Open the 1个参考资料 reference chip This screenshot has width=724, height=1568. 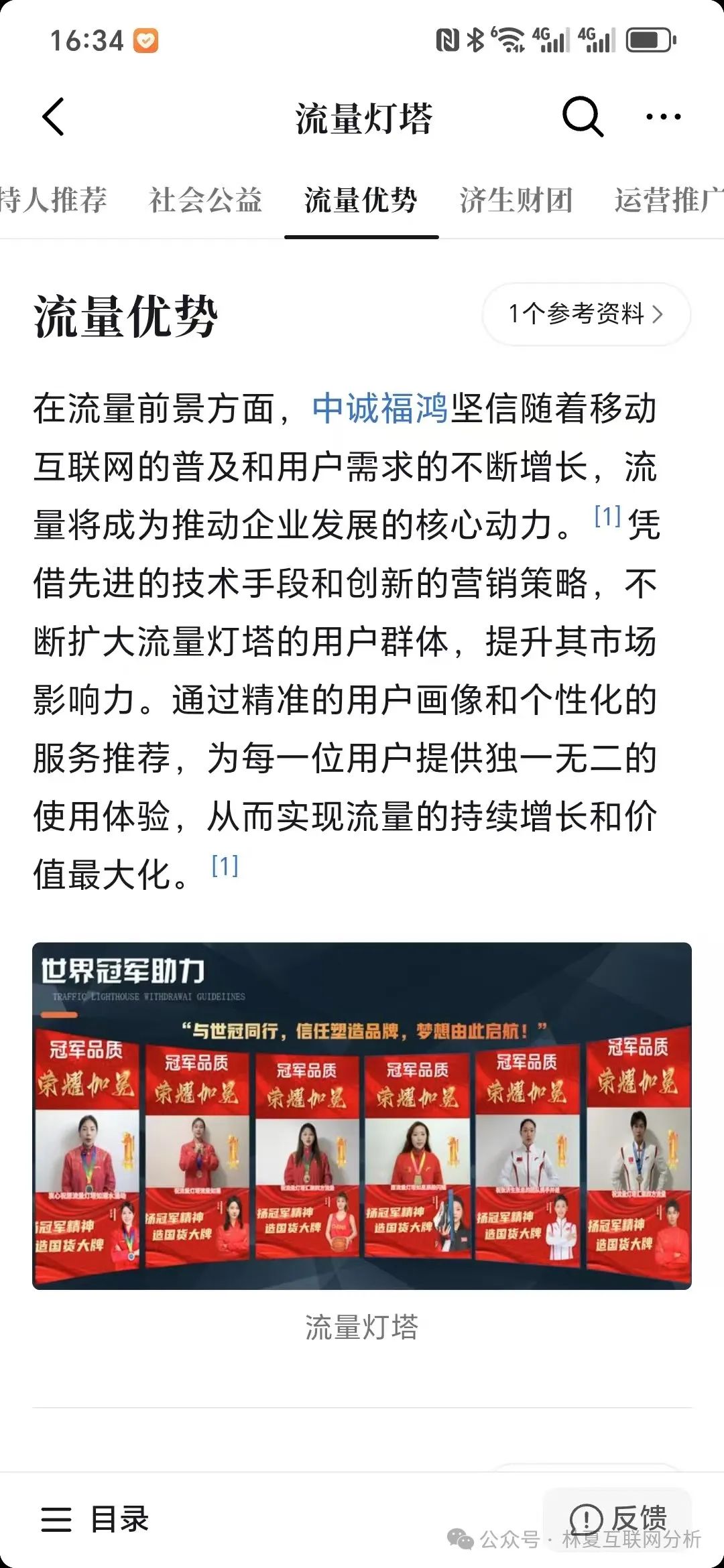pos(585,314)
